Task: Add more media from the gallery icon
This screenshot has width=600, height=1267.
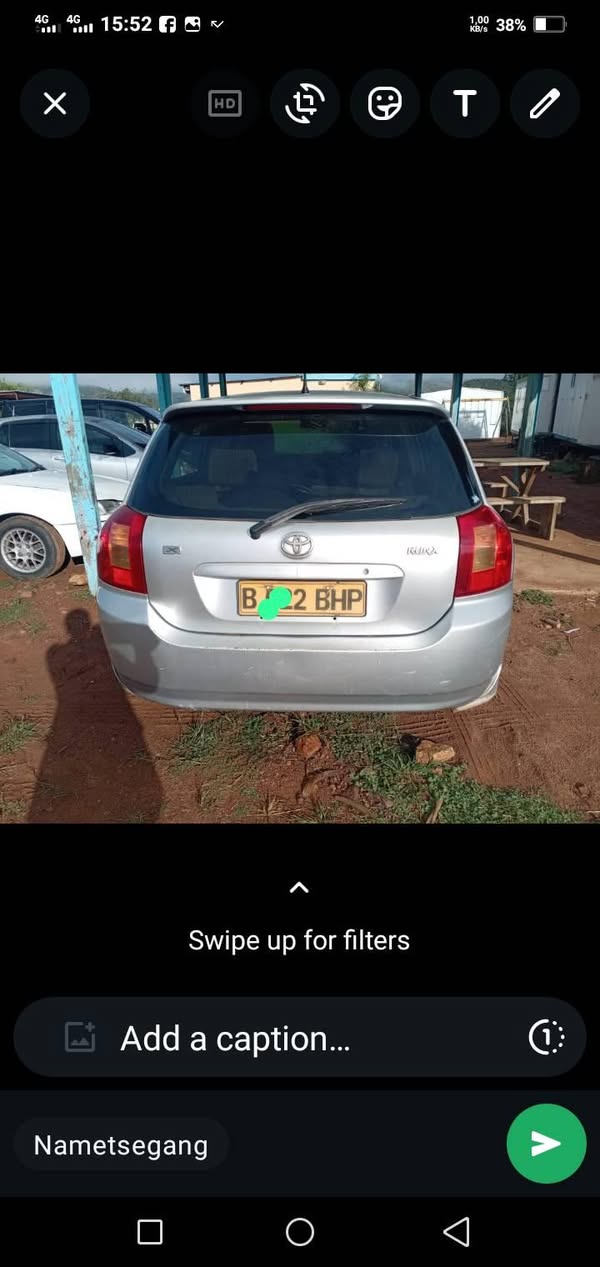Action: 80,1037
